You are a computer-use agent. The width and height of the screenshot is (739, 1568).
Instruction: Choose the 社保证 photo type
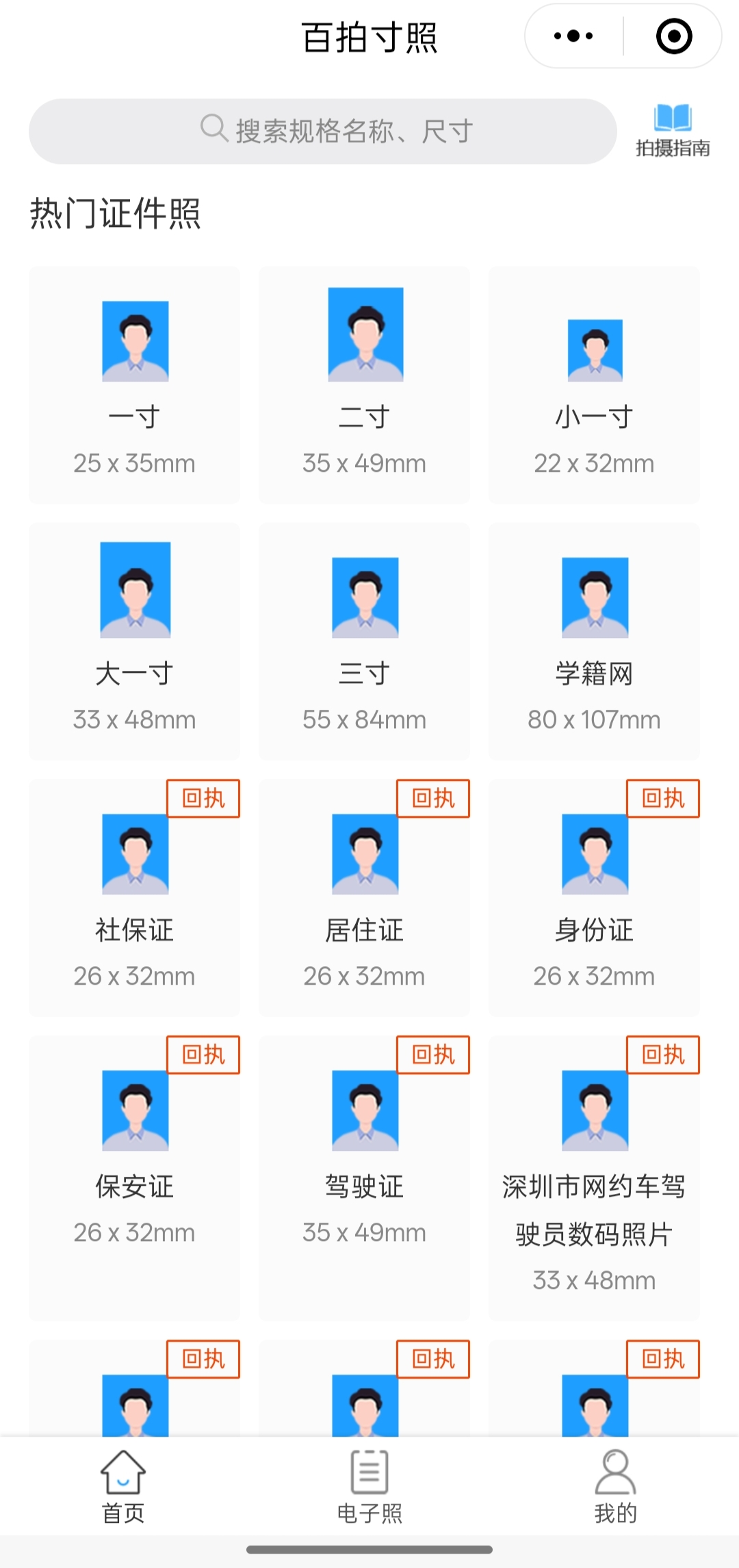(x=135, y=898)
